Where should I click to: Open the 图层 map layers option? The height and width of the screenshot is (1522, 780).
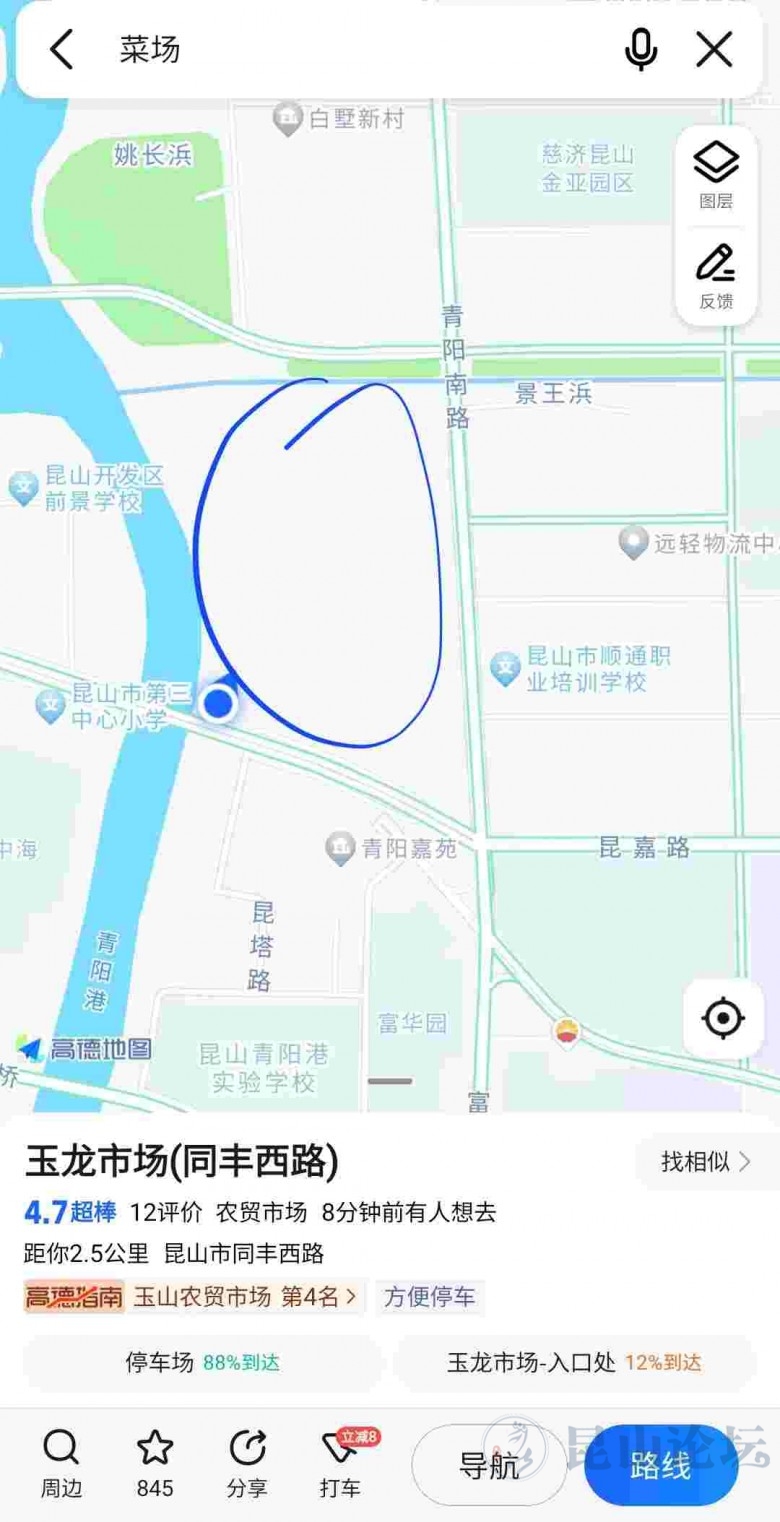(x=716, y=175)
